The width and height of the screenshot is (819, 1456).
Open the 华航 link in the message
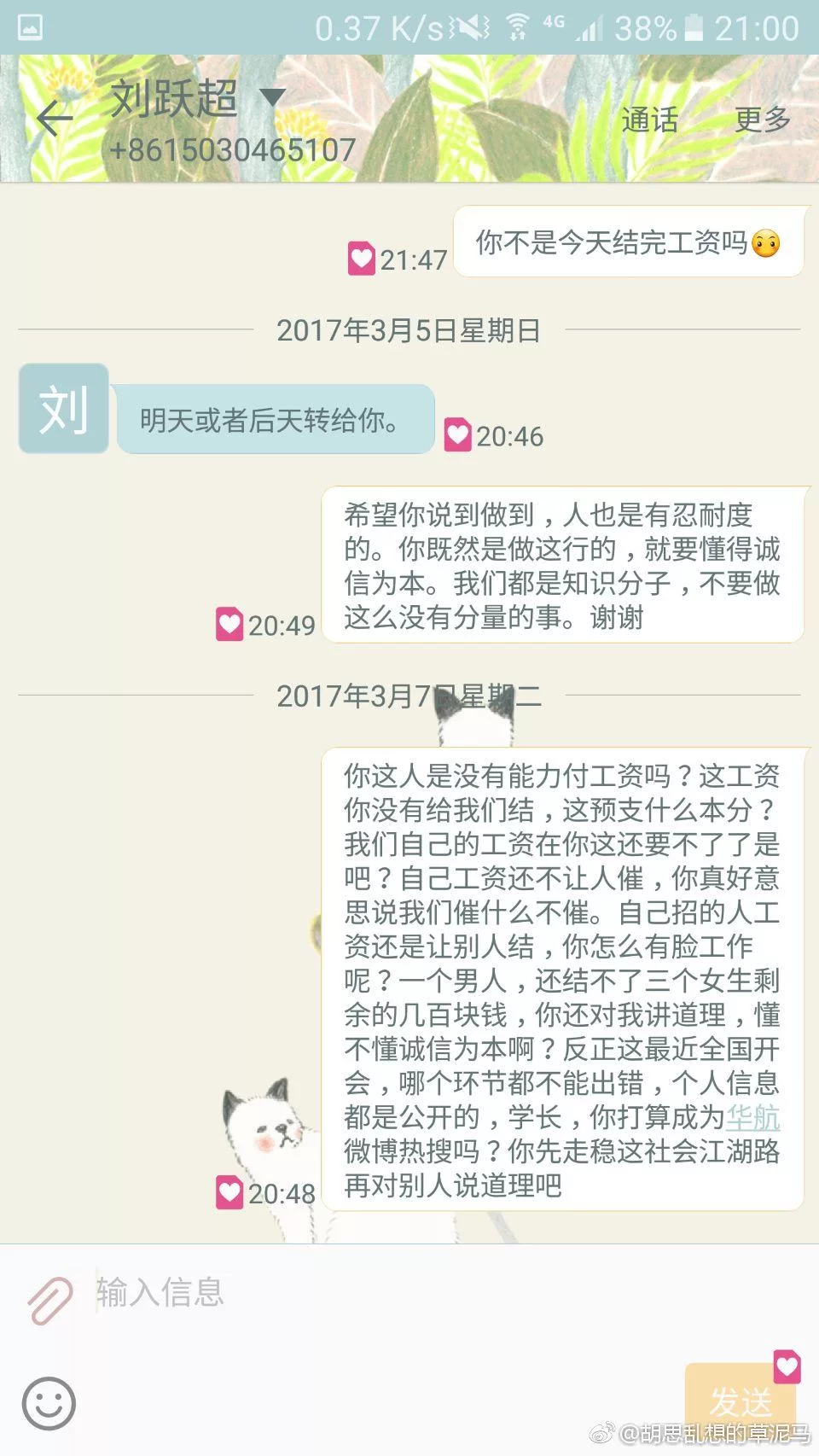point(752,1117)
